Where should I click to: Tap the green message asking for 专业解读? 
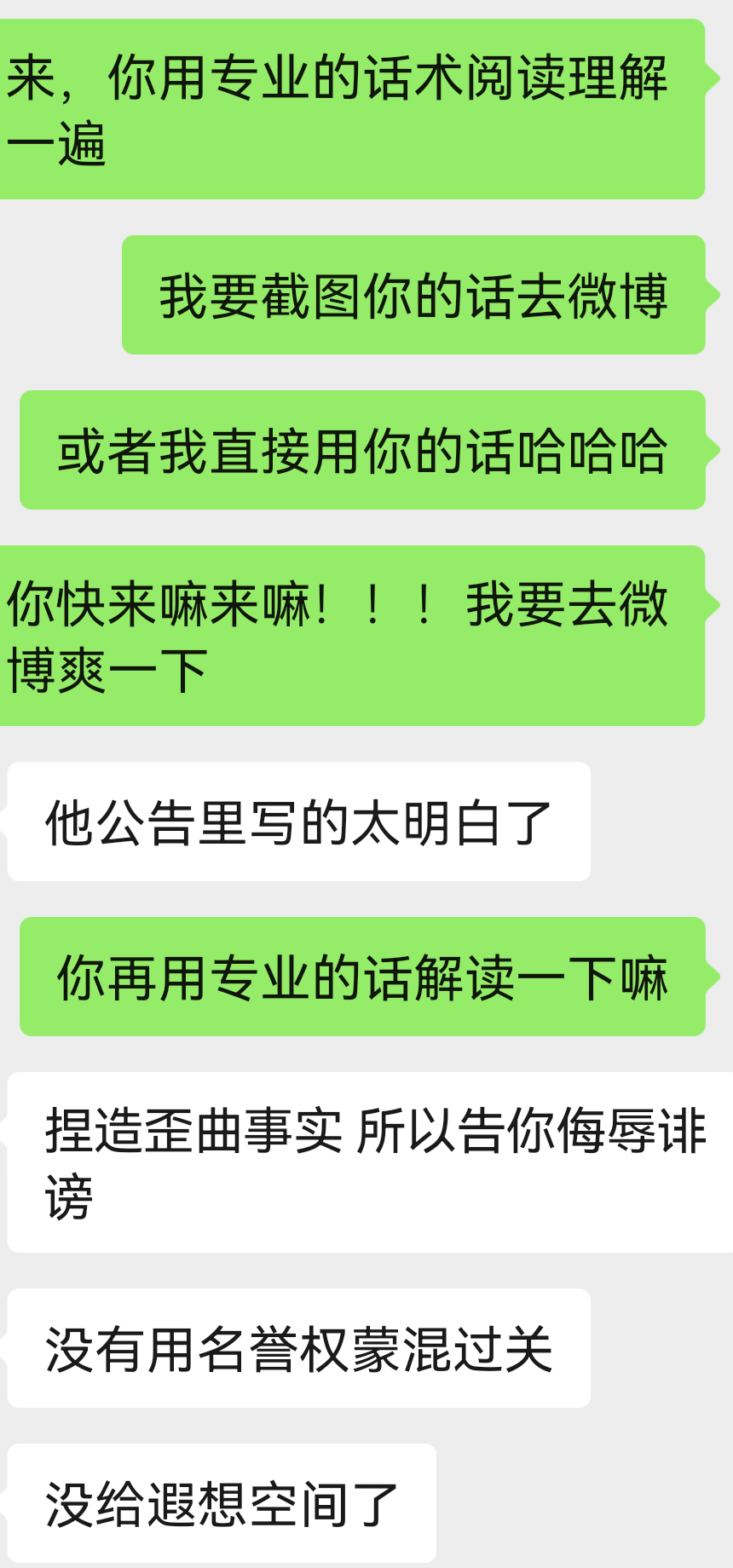coord(362,978)
